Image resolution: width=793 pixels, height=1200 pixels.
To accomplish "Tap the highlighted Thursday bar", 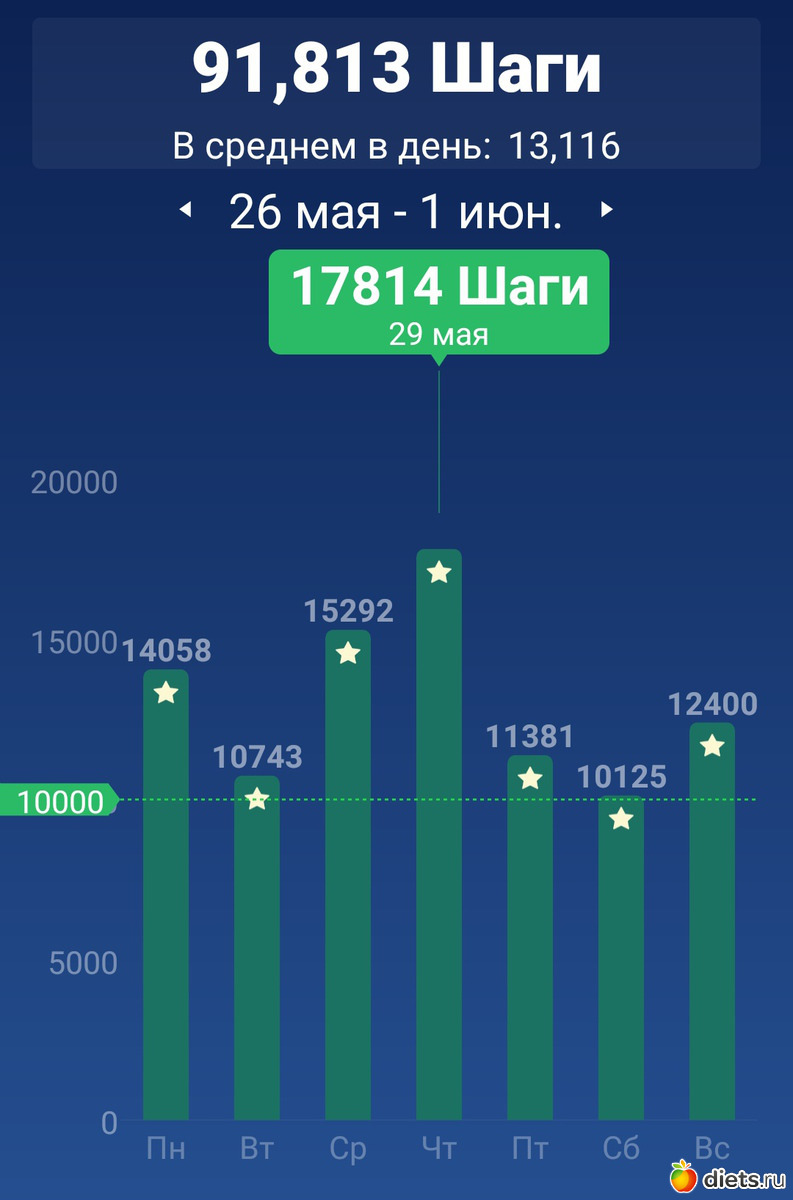I will (x=439, y=840).
